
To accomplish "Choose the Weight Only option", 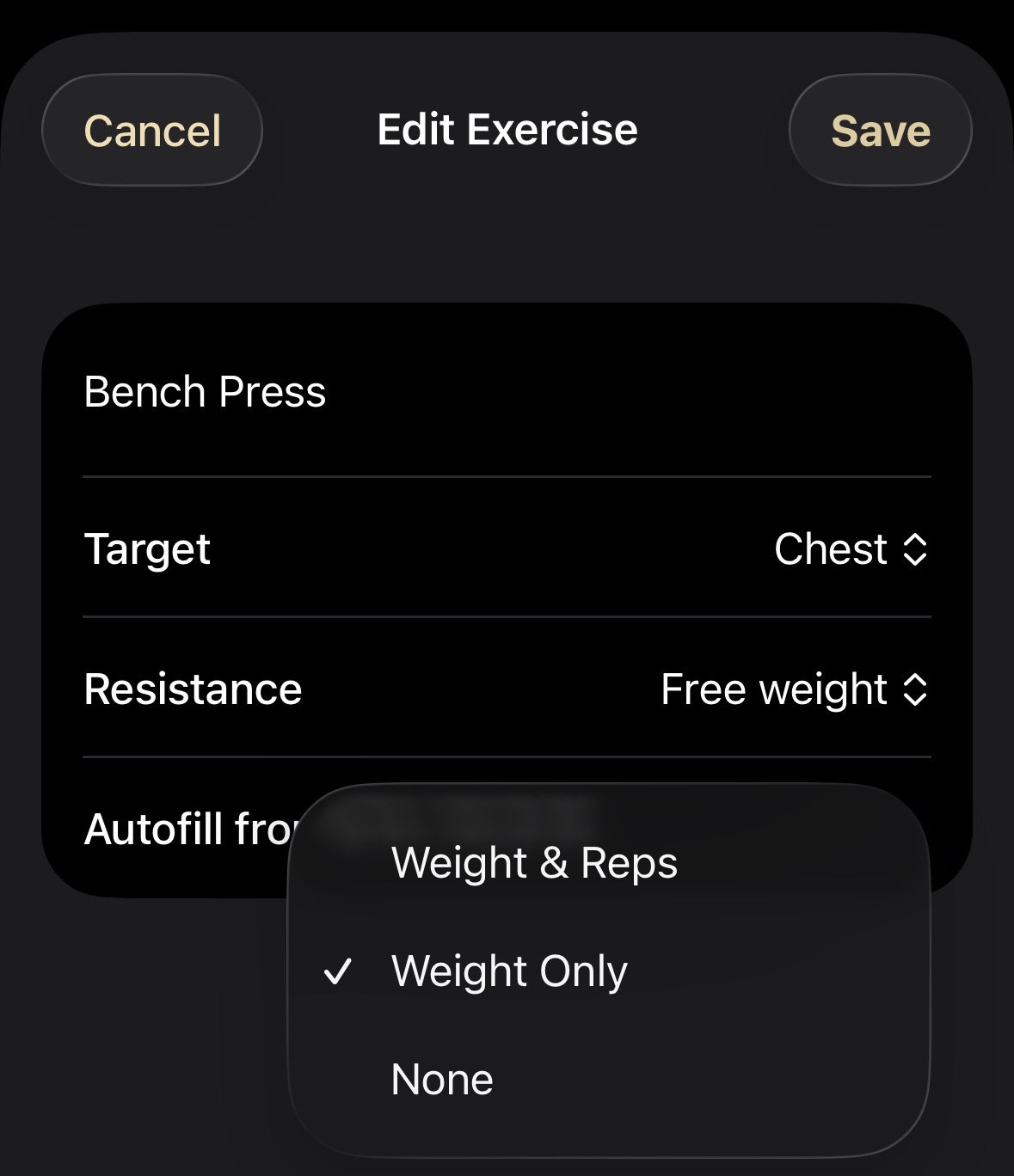I will (608, 971).
